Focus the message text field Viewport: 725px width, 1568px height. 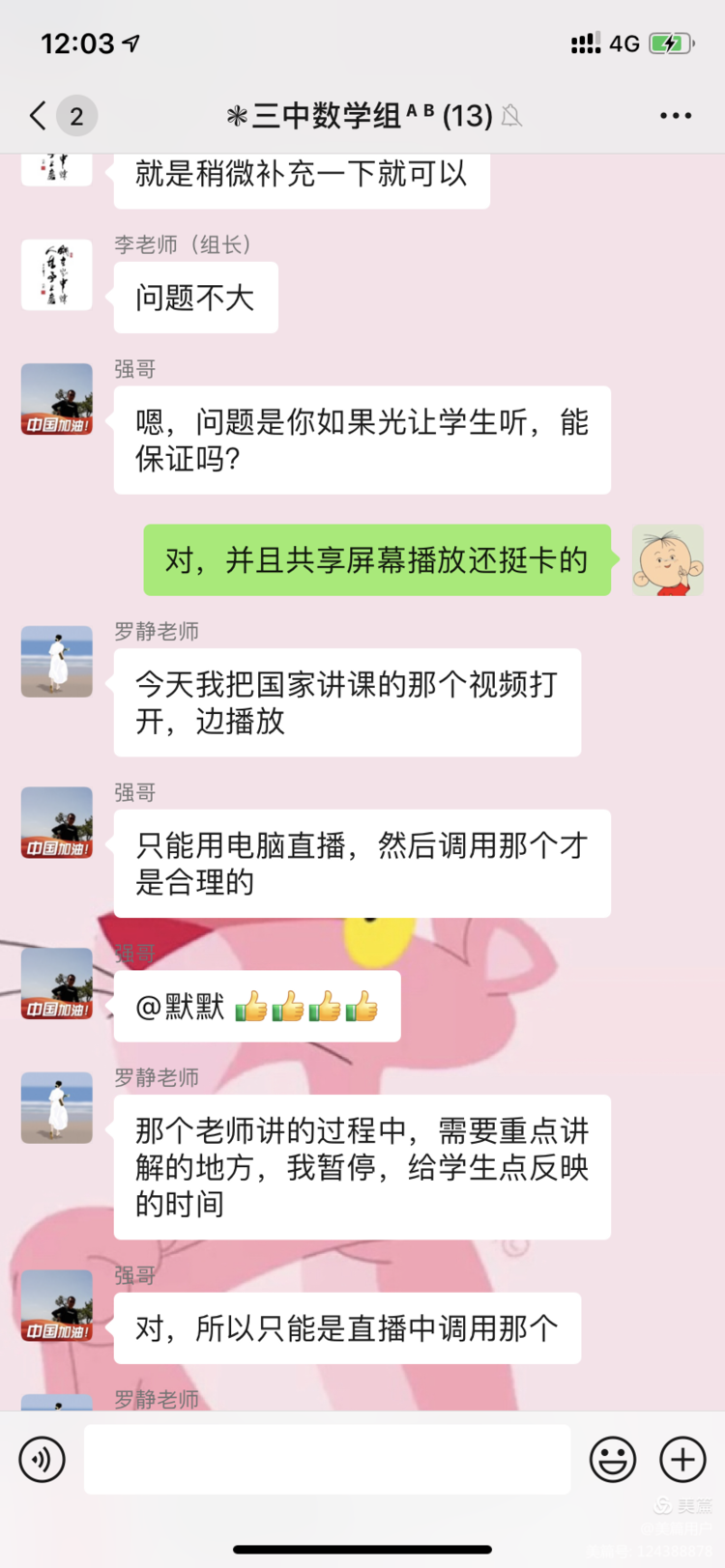click(x=327, y=1459)
